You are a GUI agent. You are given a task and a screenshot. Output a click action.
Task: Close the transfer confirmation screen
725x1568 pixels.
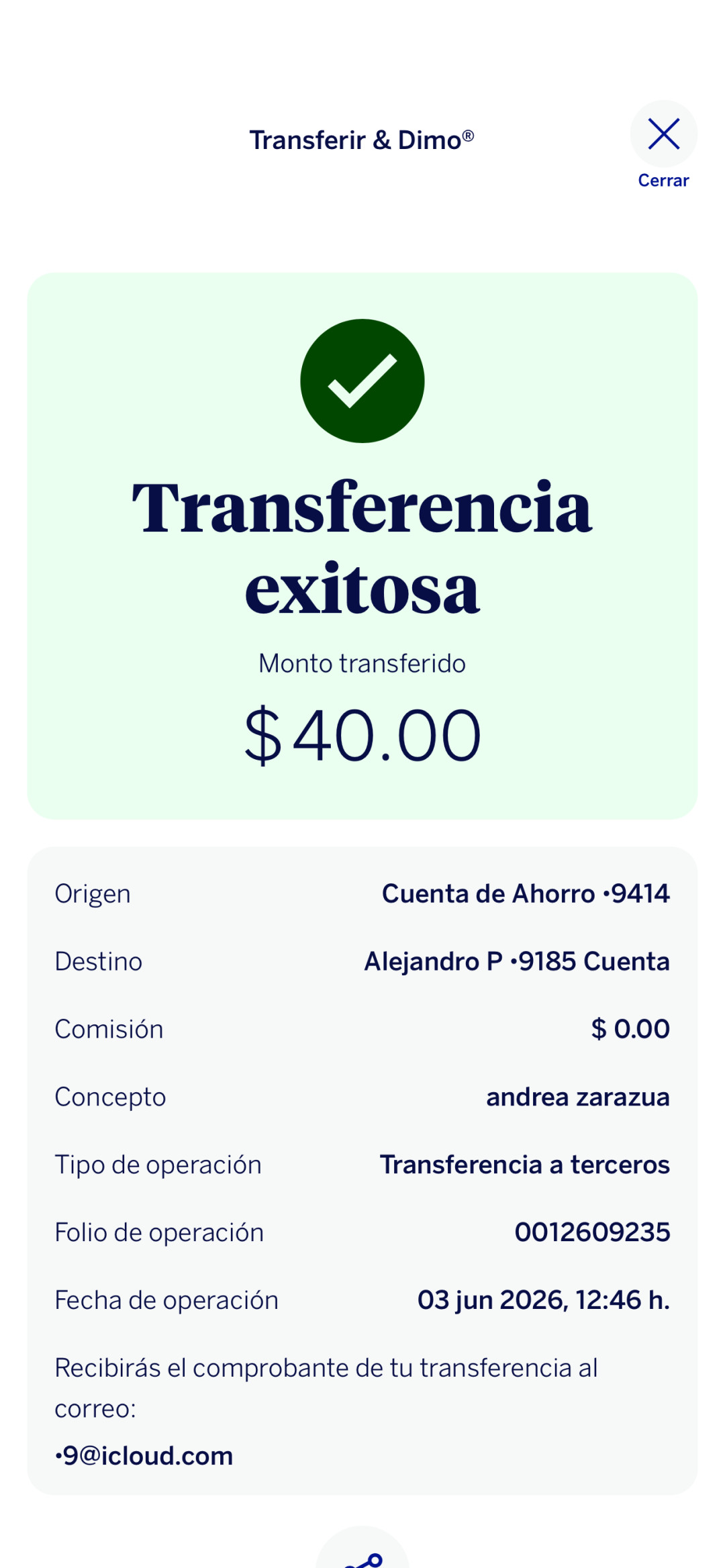pyautogui.click(x=663, y=134)
